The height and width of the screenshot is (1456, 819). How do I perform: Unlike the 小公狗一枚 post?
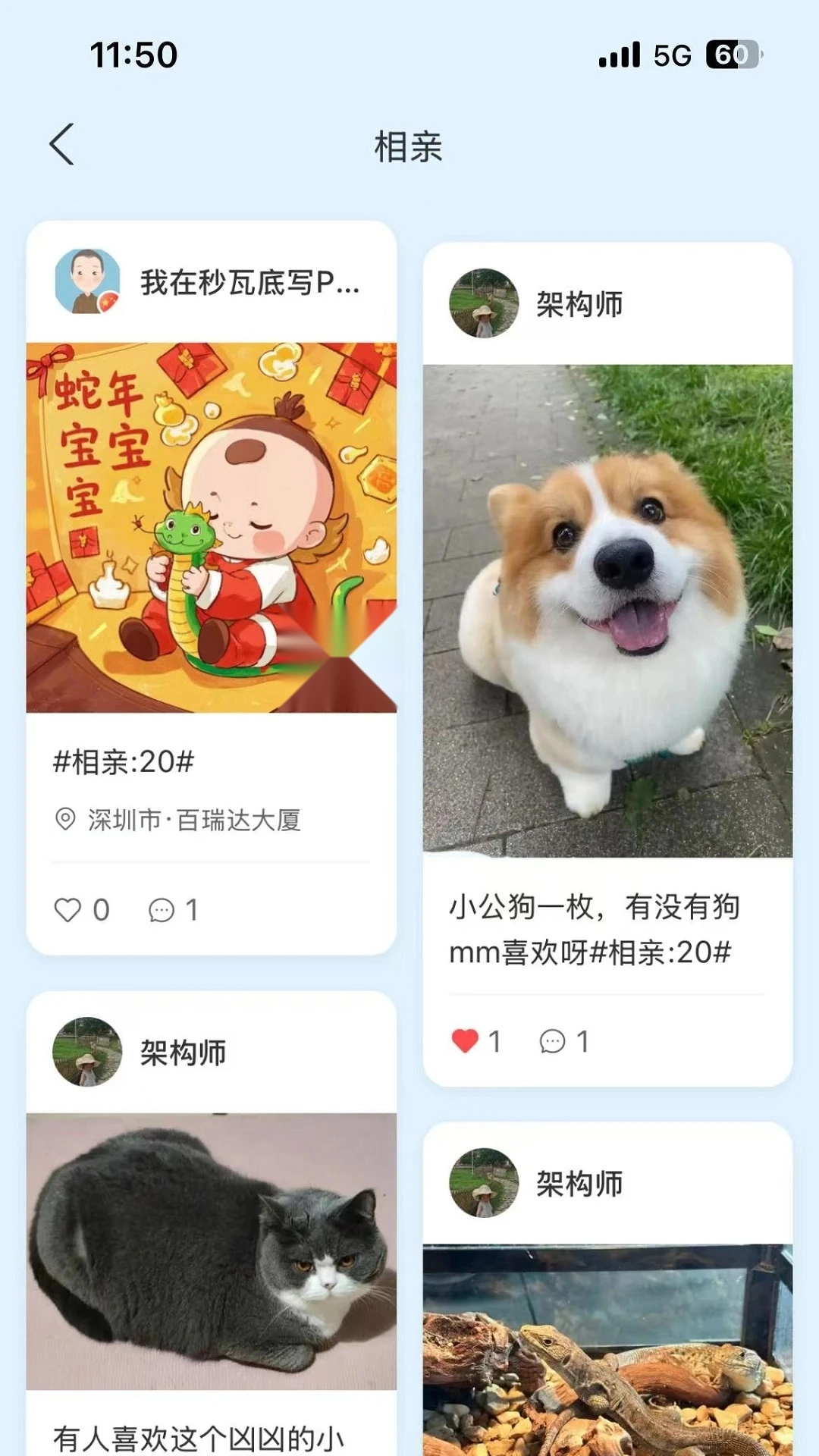[x=465, y=1041]
